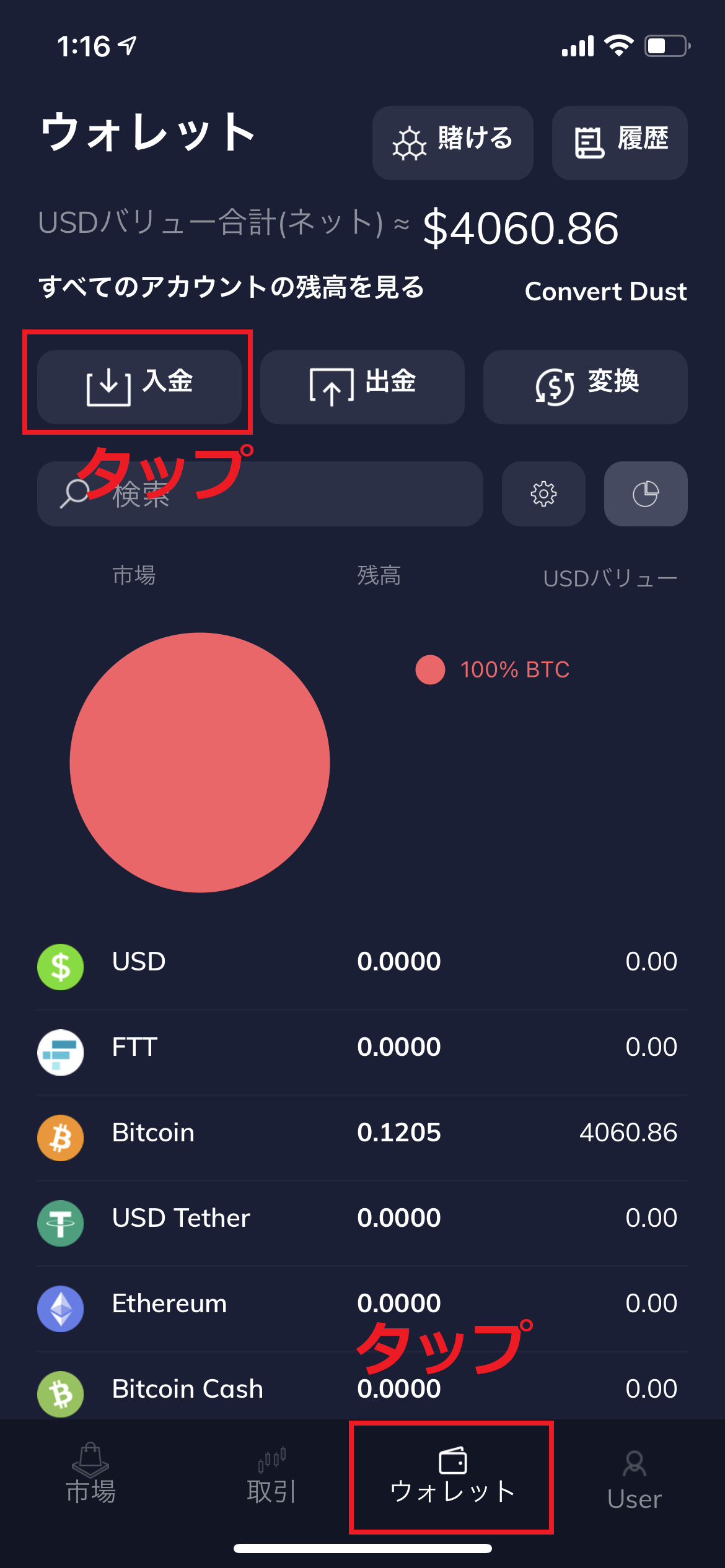Toggle the pie chart view icon

(645, 494)
